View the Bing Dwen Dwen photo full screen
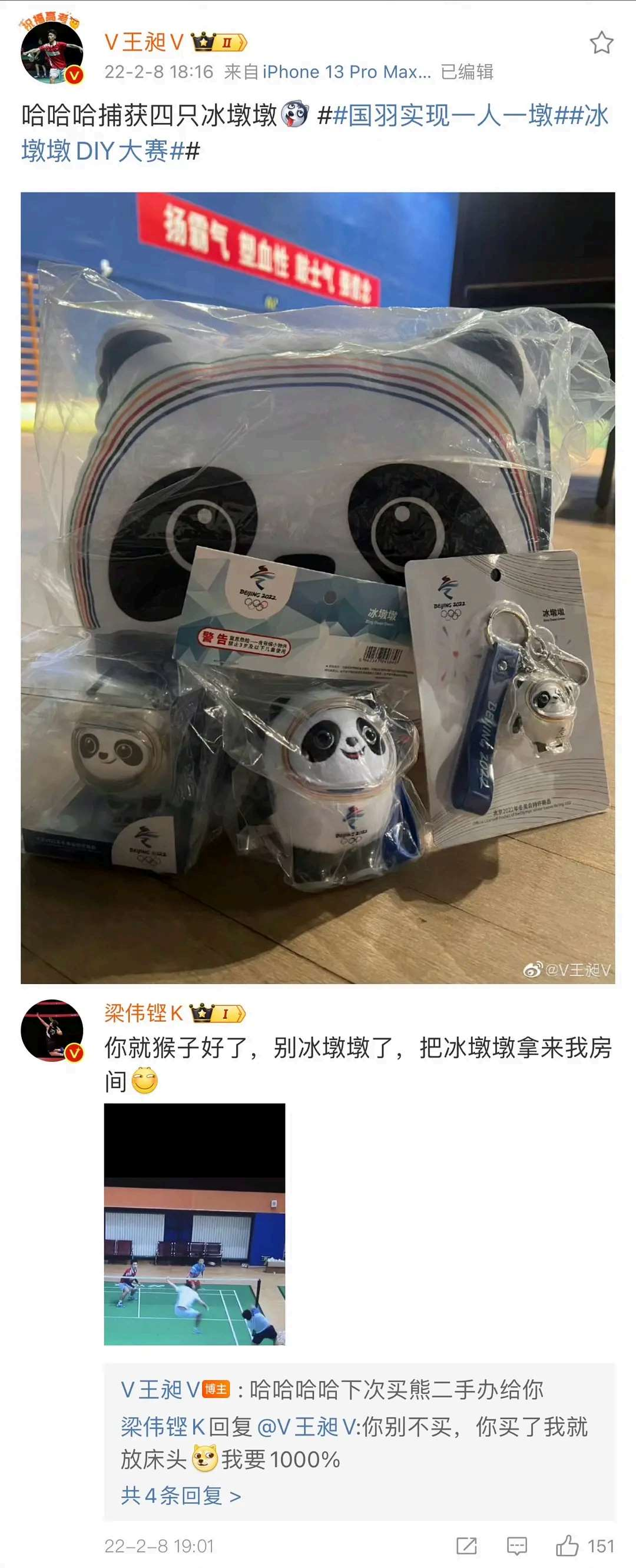The width and height of the screenshot is (636, 1568). 317,587
